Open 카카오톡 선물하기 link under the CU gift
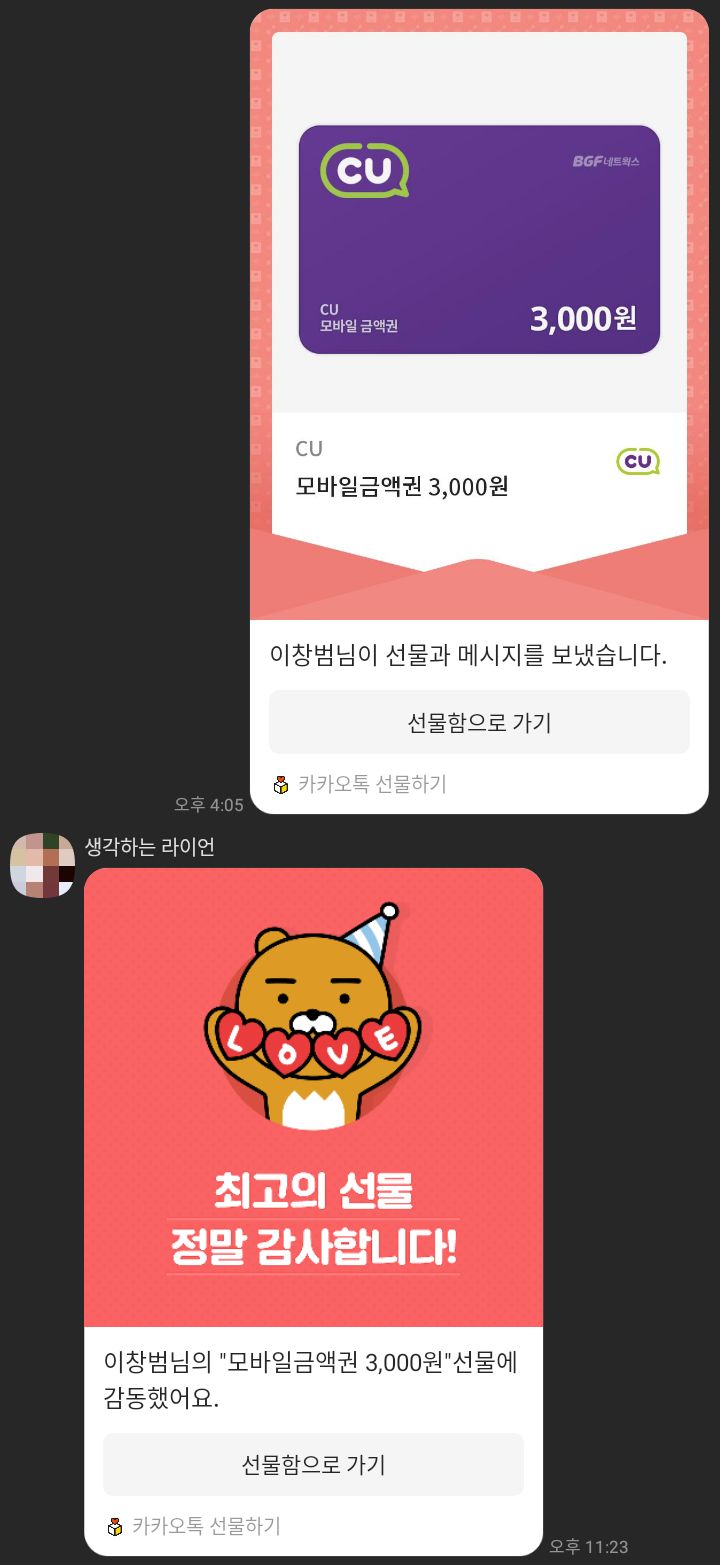The image size is (720, 1565). click(360, 785)
